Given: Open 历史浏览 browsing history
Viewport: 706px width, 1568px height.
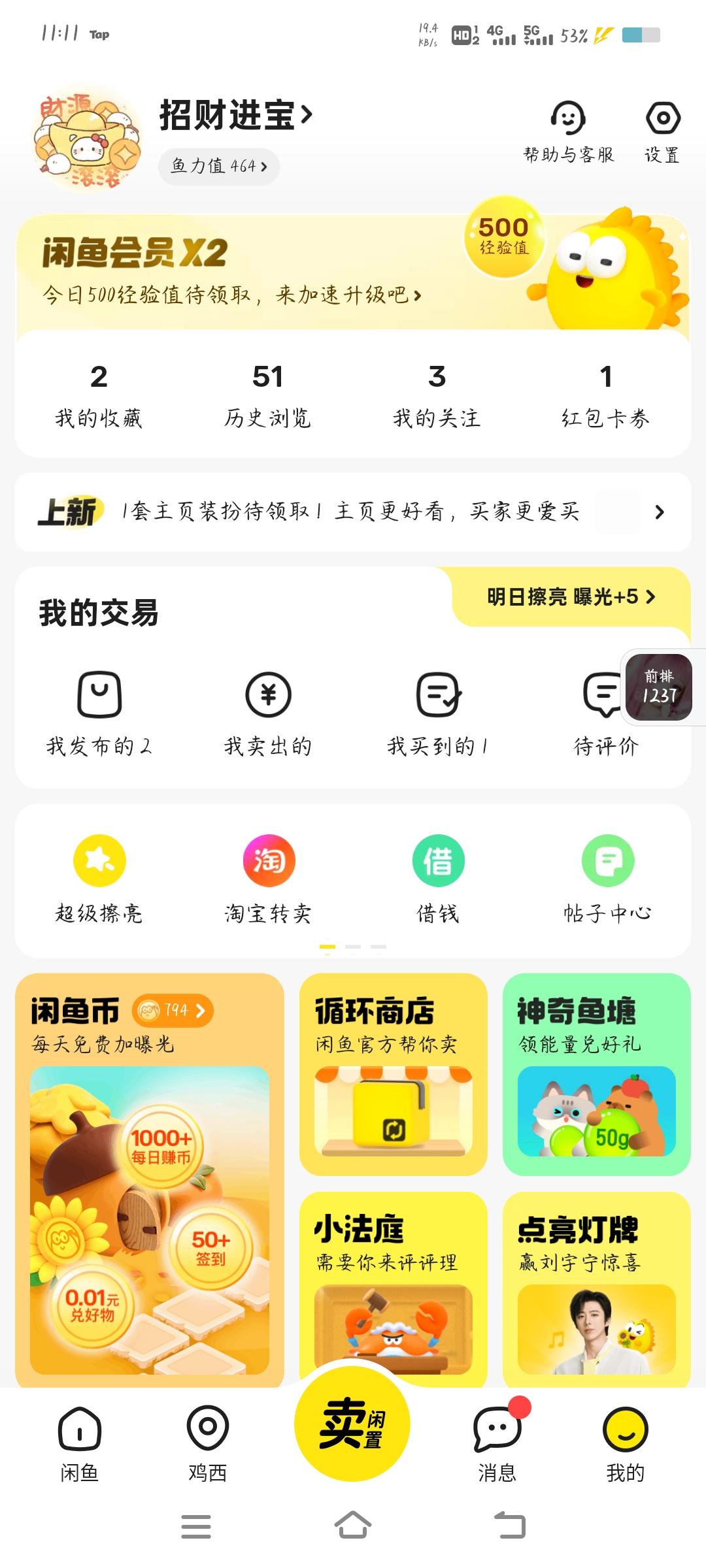Looking at the screenshot, I should point(267,395).
